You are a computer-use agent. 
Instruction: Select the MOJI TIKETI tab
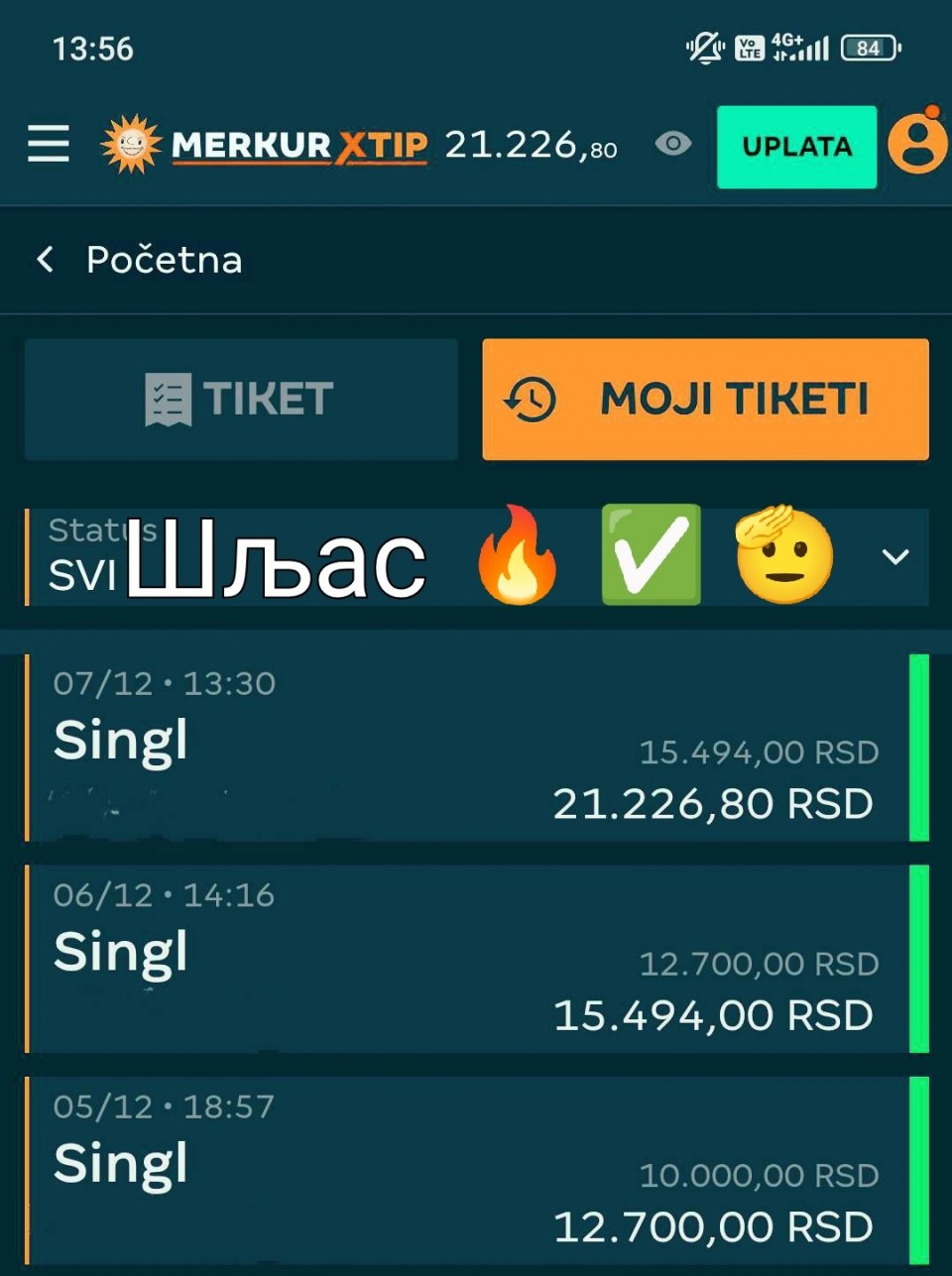click(705, 400)
